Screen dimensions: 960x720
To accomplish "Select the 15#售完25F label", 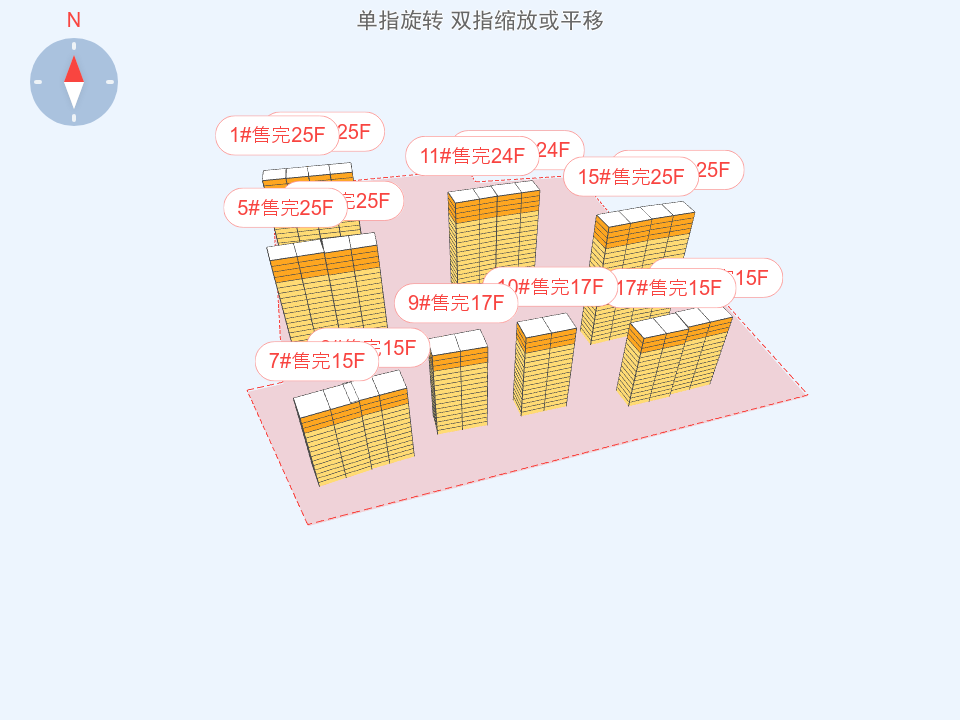I will tap(630, 177).
